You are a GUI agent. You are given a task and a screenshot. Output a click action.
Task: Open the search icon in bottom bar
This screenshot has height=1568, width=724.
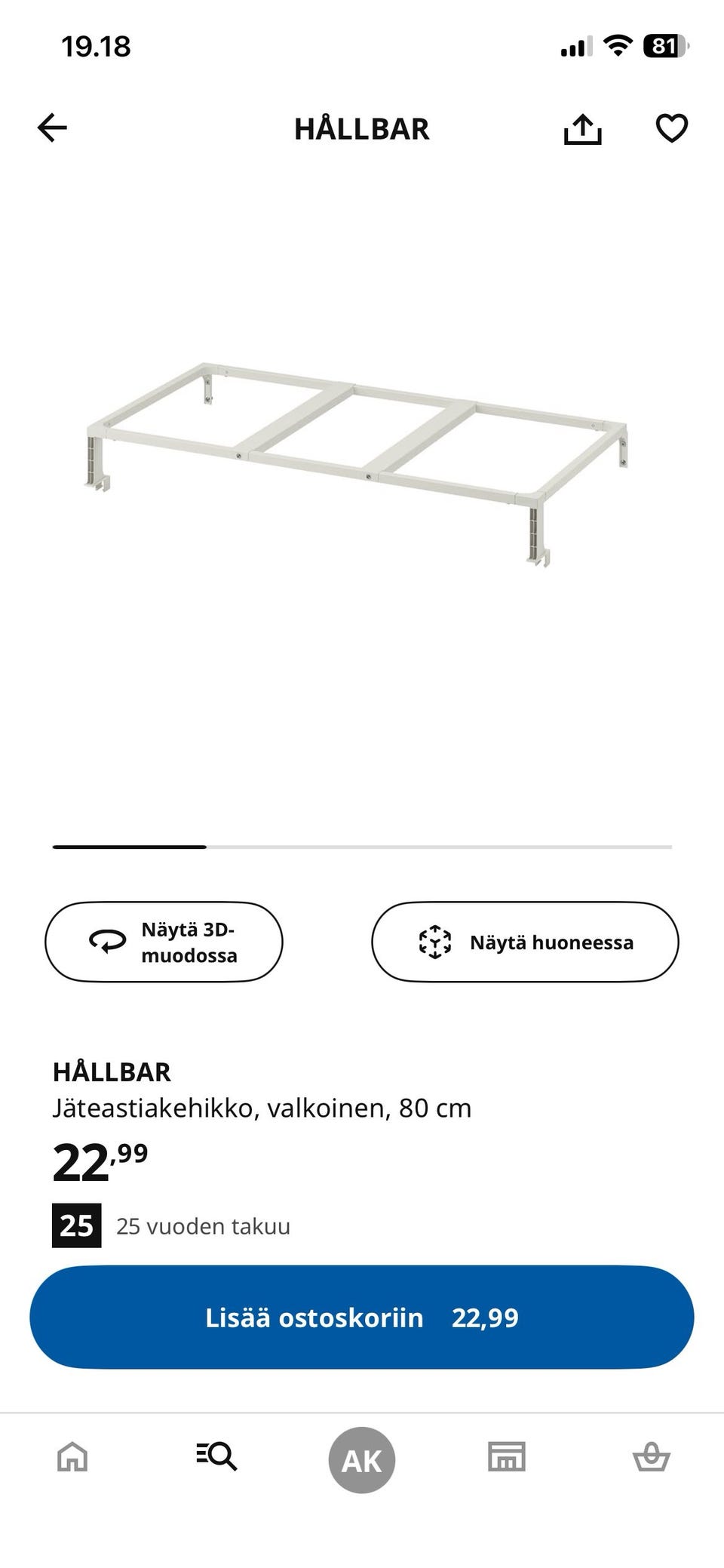216,1456
